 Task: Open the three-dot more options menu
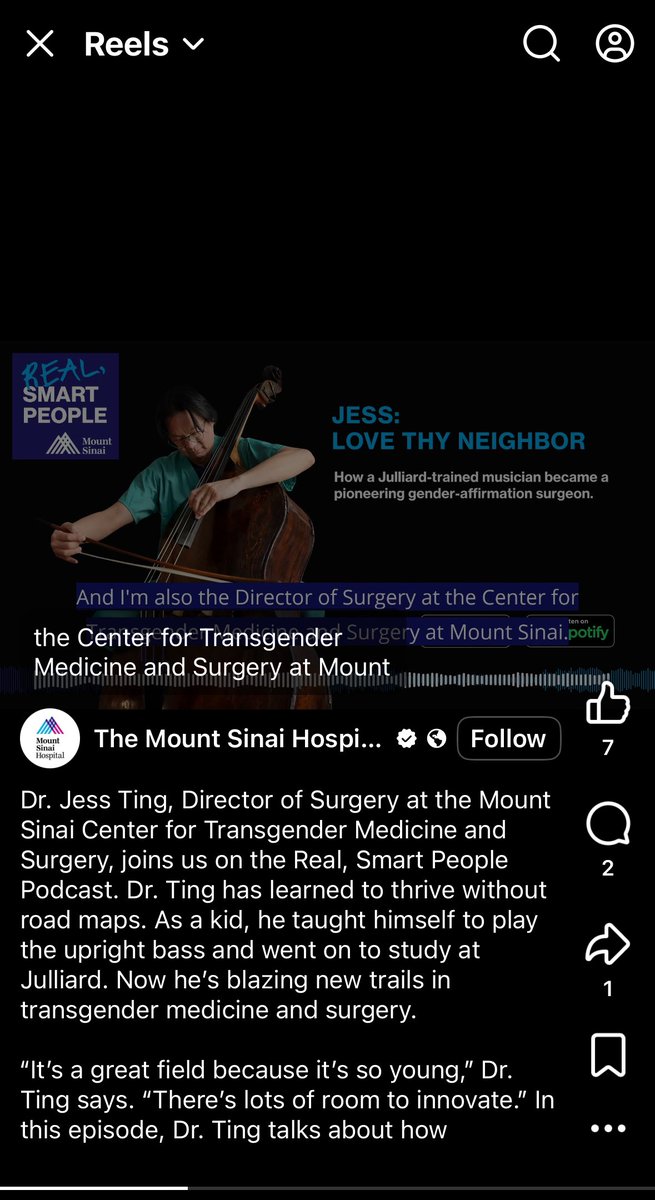pos(608,1128)
